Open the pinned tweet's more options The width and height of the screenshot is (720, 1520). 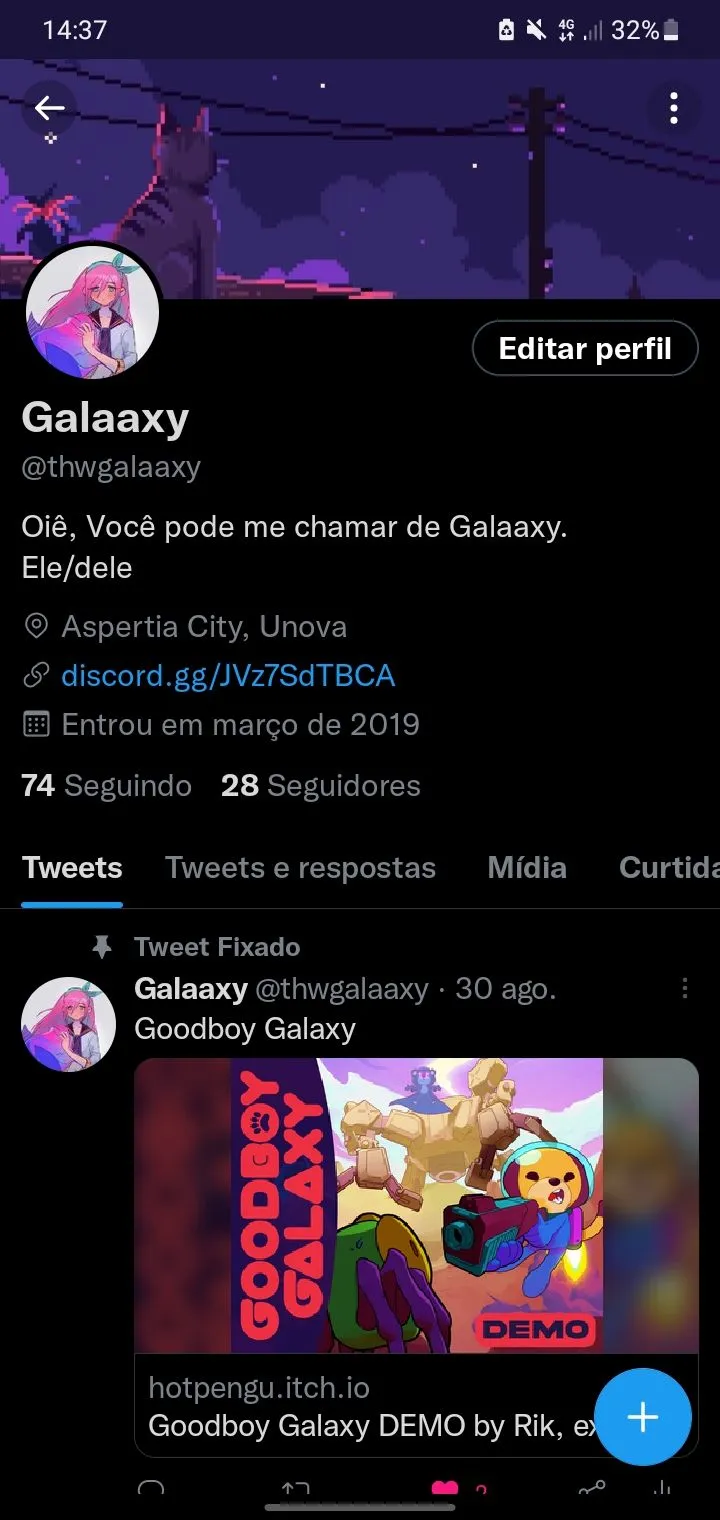(x=685, y=989)
